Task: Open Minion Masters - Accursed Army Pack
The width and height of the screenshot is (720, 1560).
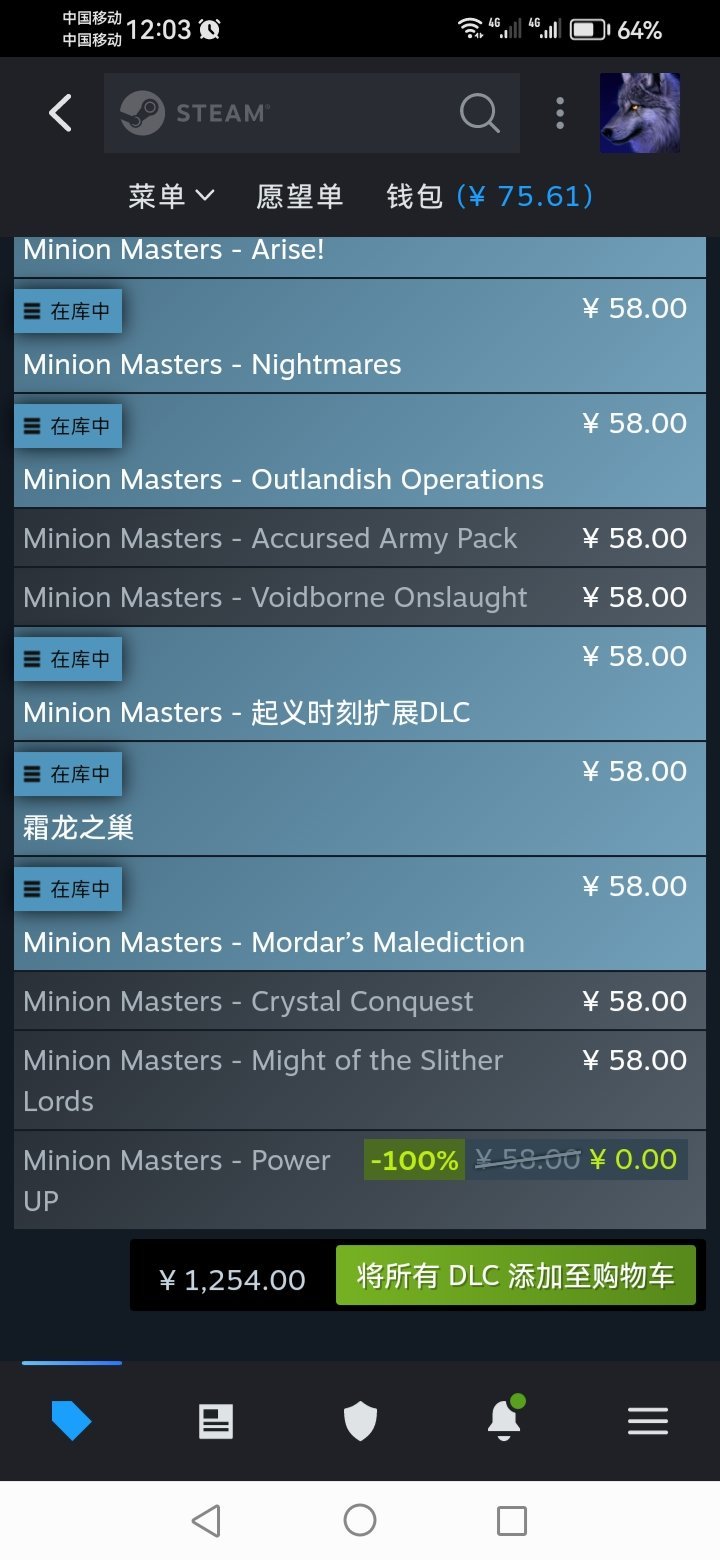Action: [x=270, y=538]
